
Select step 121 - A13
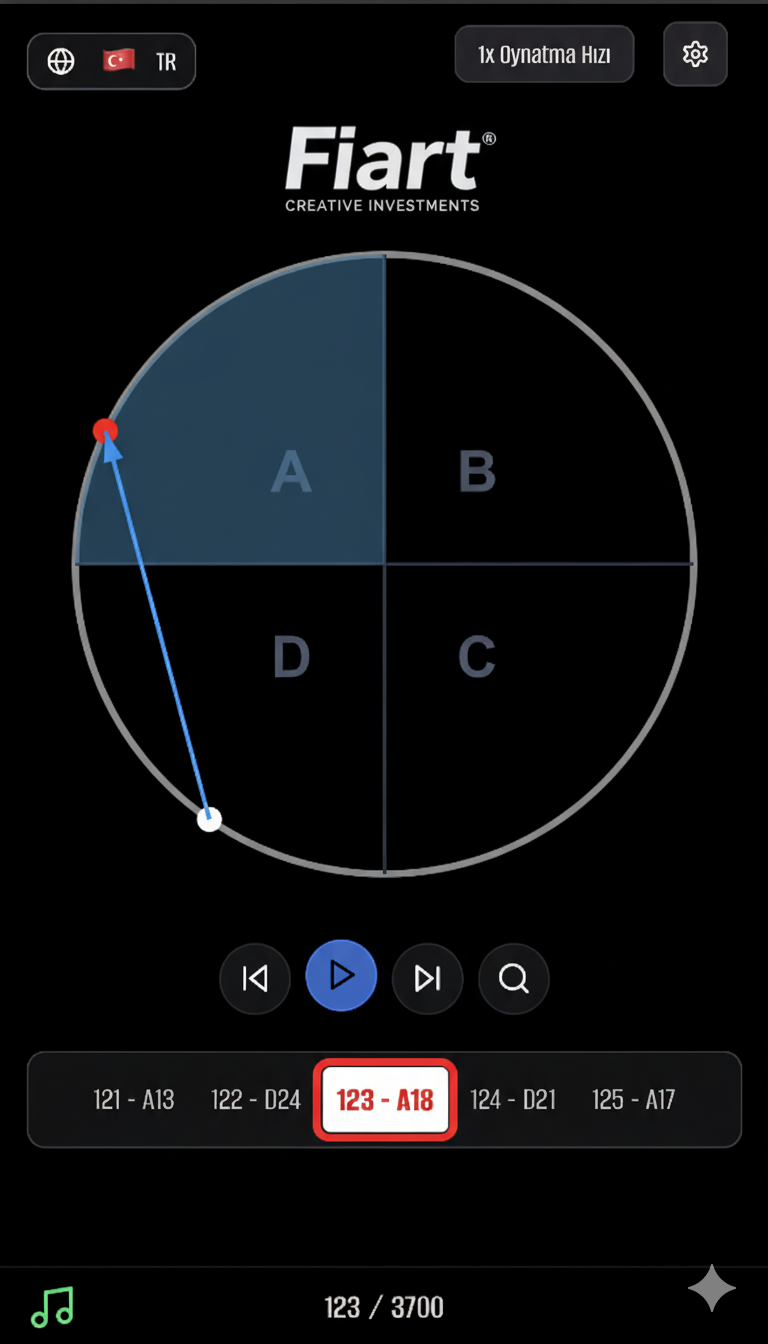[134, 1100]
